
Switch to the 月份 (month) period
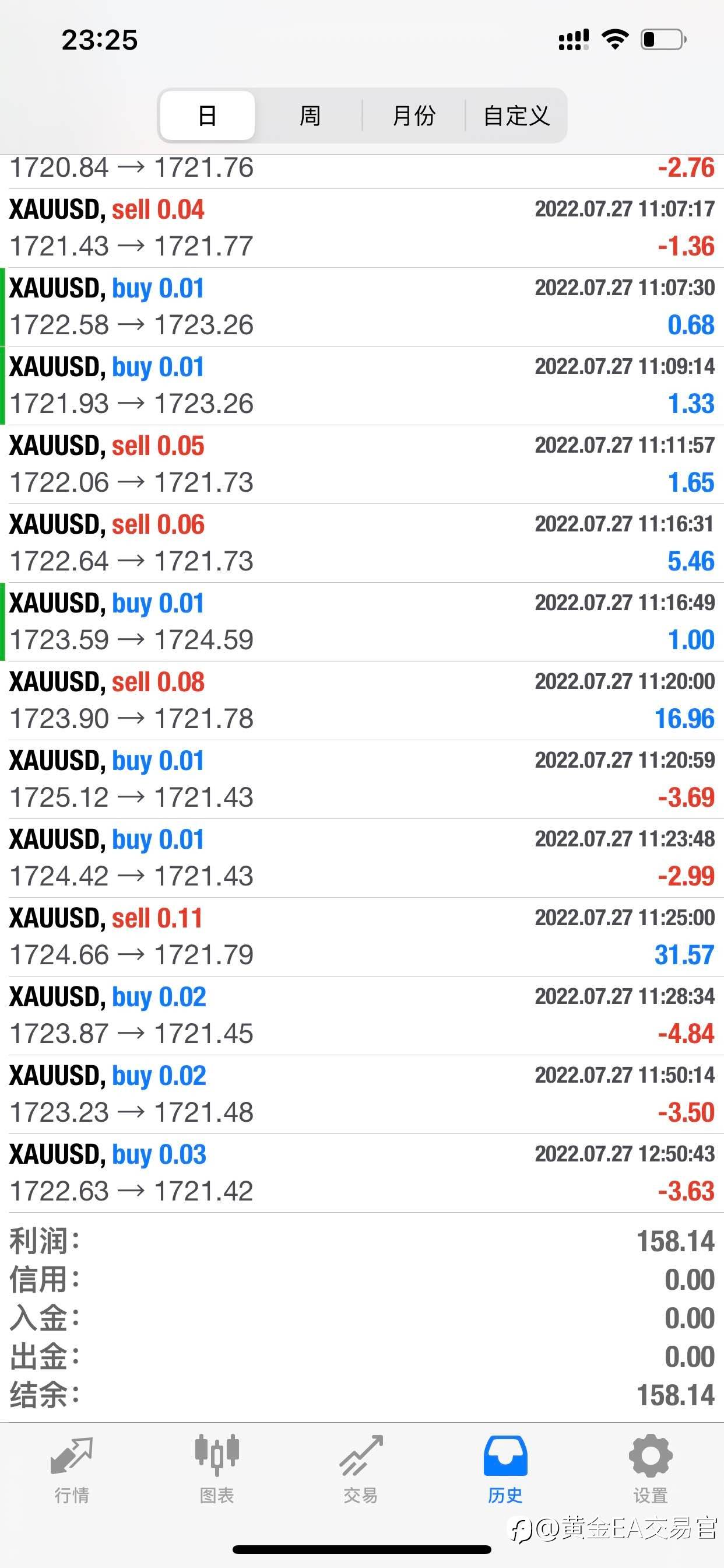(414, 116)
